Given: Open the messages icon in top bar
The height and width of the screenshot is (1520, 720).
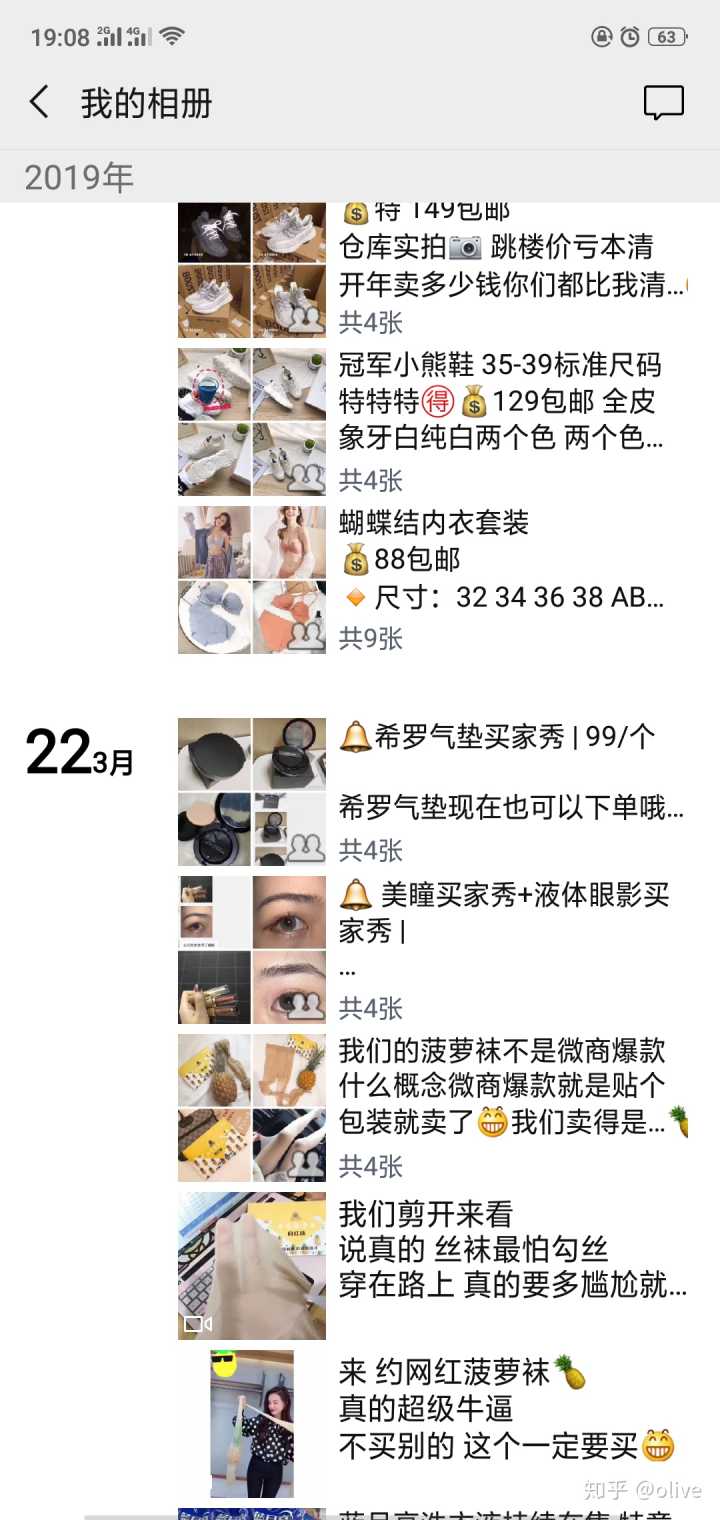Looking at the screenshot, I should pyautogui.click(x=663, y=103).
